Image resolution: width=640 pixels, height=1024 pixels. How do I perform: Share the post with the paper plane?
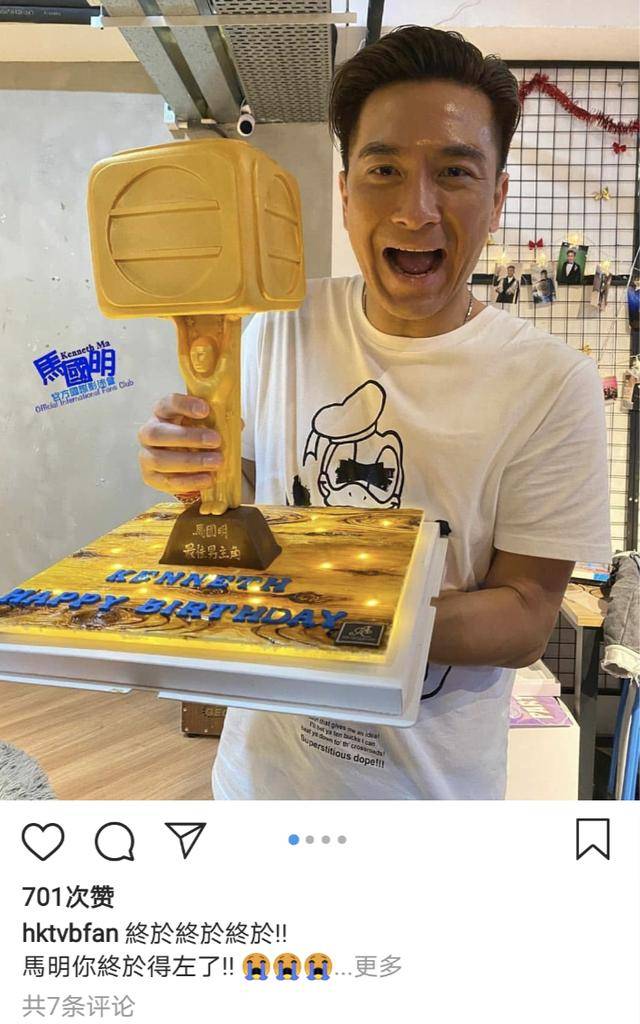click(185, 839)
